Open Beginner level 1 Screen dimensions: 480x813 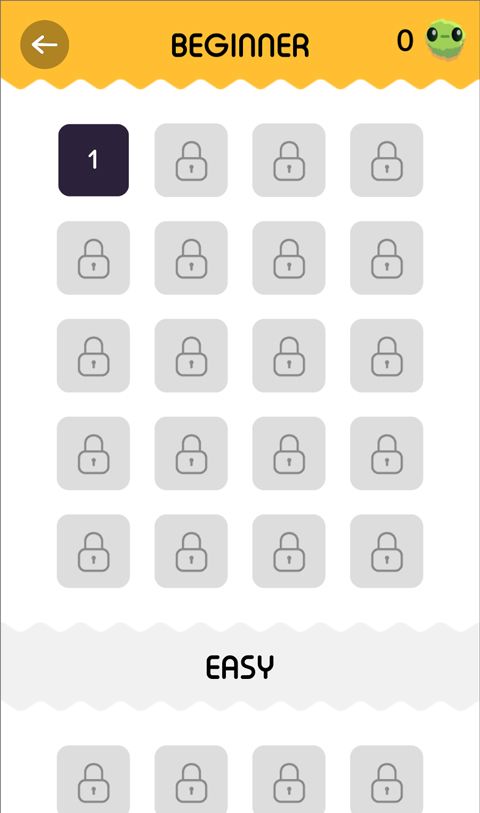coord(93,160)
